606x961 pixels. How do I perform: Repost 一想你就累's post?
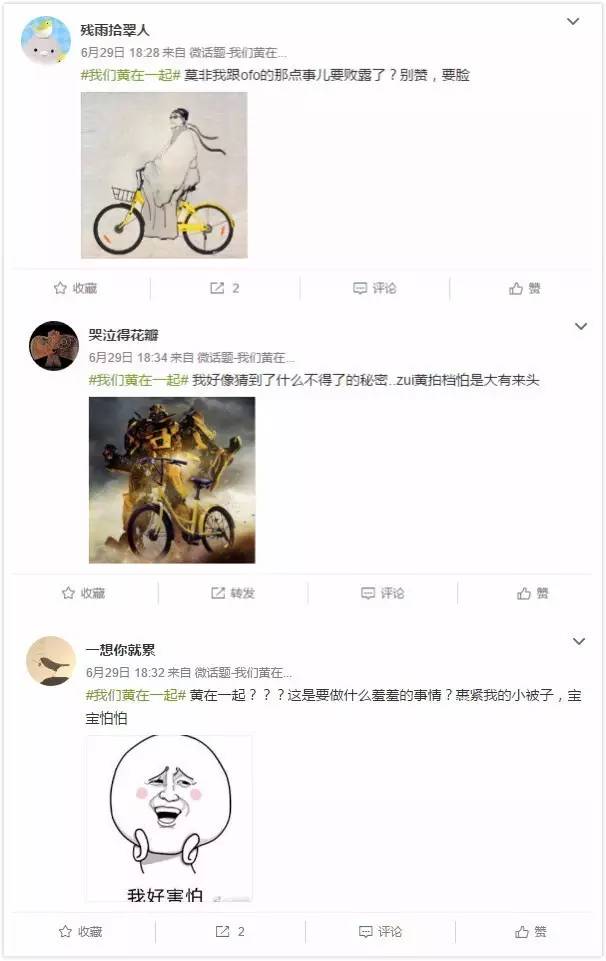click(229, 931)
